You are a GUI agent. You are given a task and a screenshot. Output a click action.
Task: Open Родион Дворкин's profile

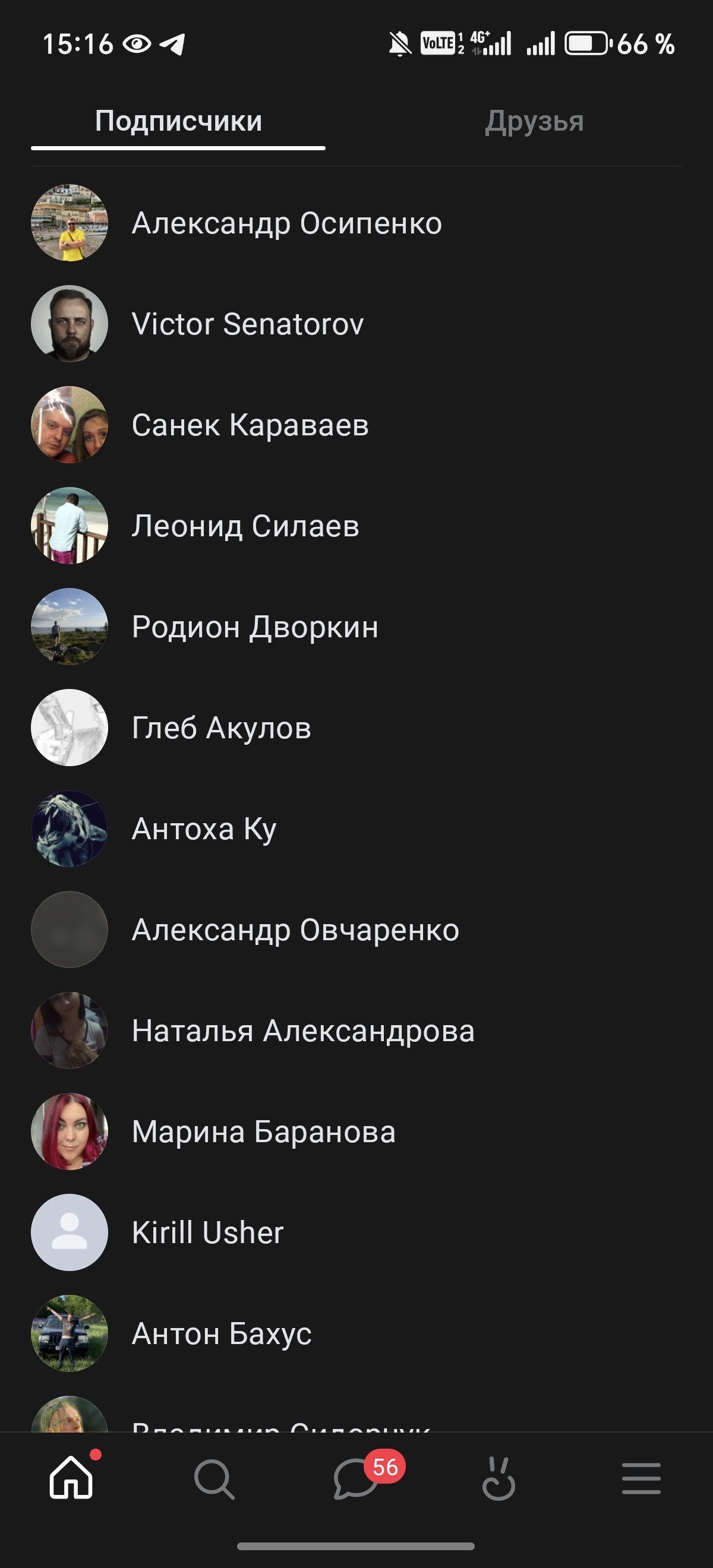point(254,627)
